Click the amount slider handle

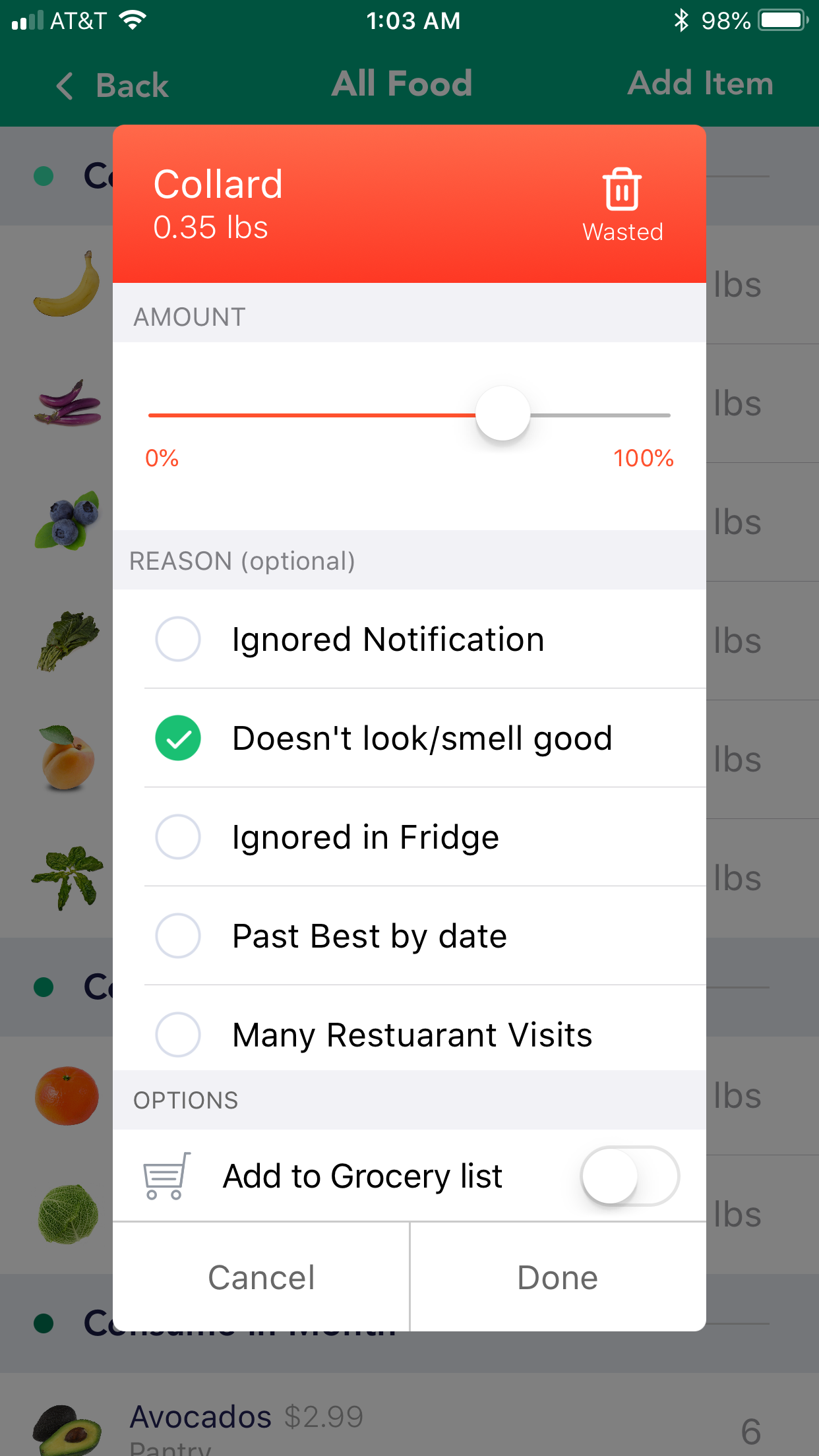coord(502,414)
